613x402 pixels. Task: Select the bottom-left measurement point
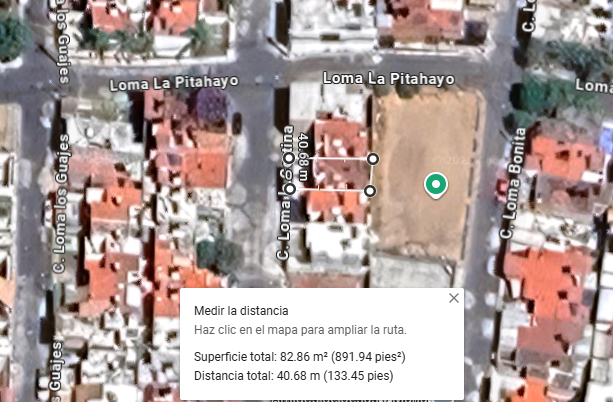coord(290,189)
